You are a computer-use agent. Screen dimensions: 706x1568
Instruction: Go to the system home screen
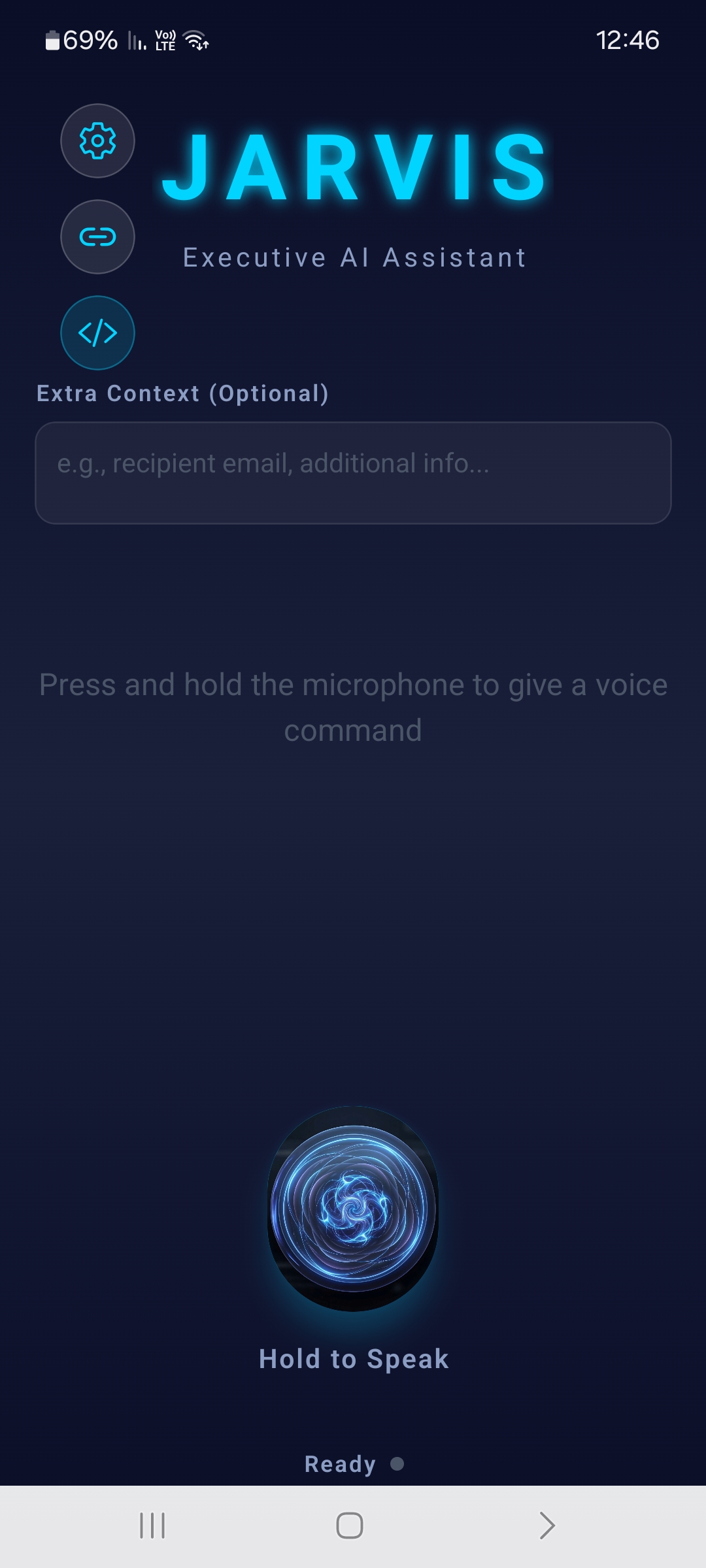tap(350, 1526)
